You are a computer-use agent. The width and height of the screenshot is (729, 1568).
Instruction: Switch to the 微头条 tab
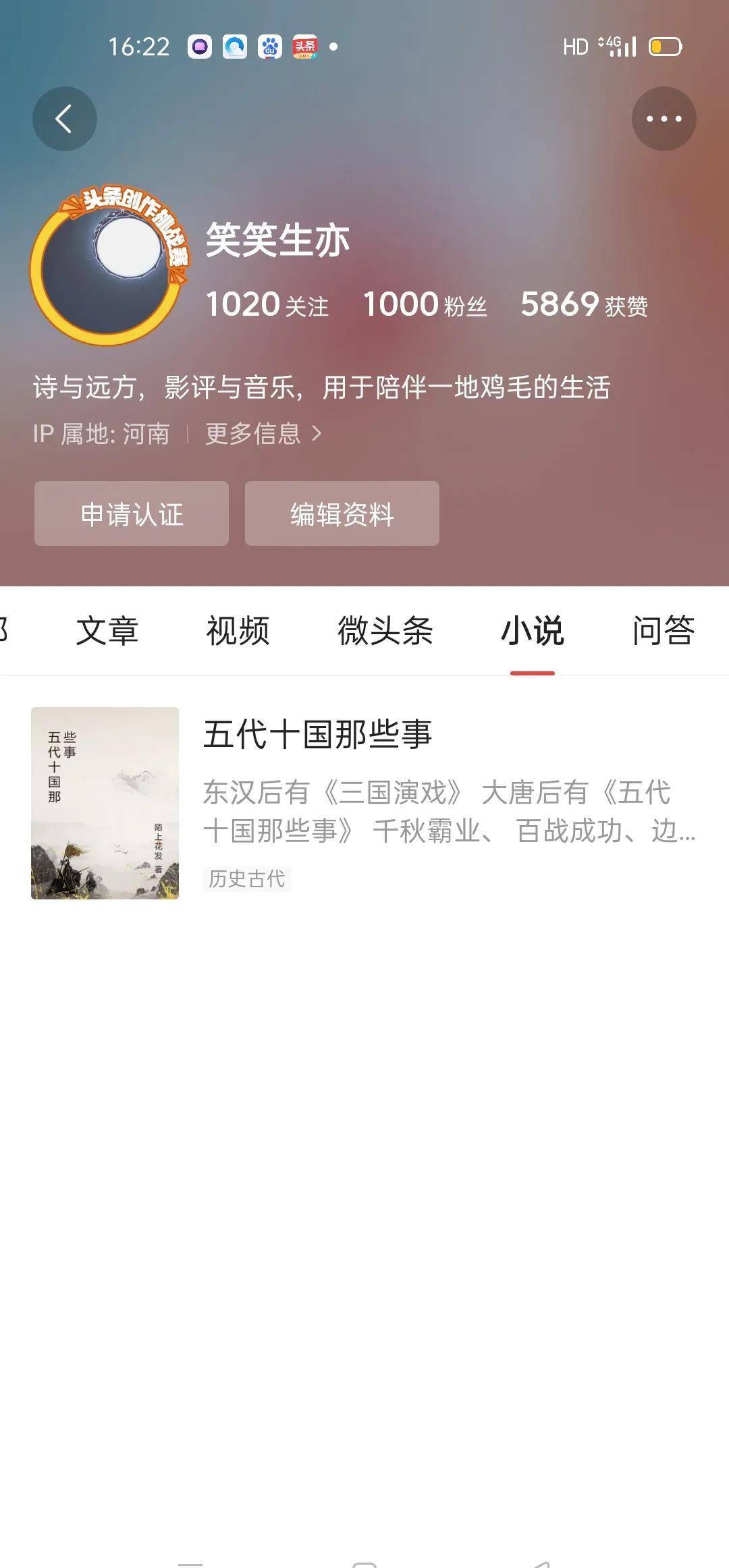coord(385,631)
